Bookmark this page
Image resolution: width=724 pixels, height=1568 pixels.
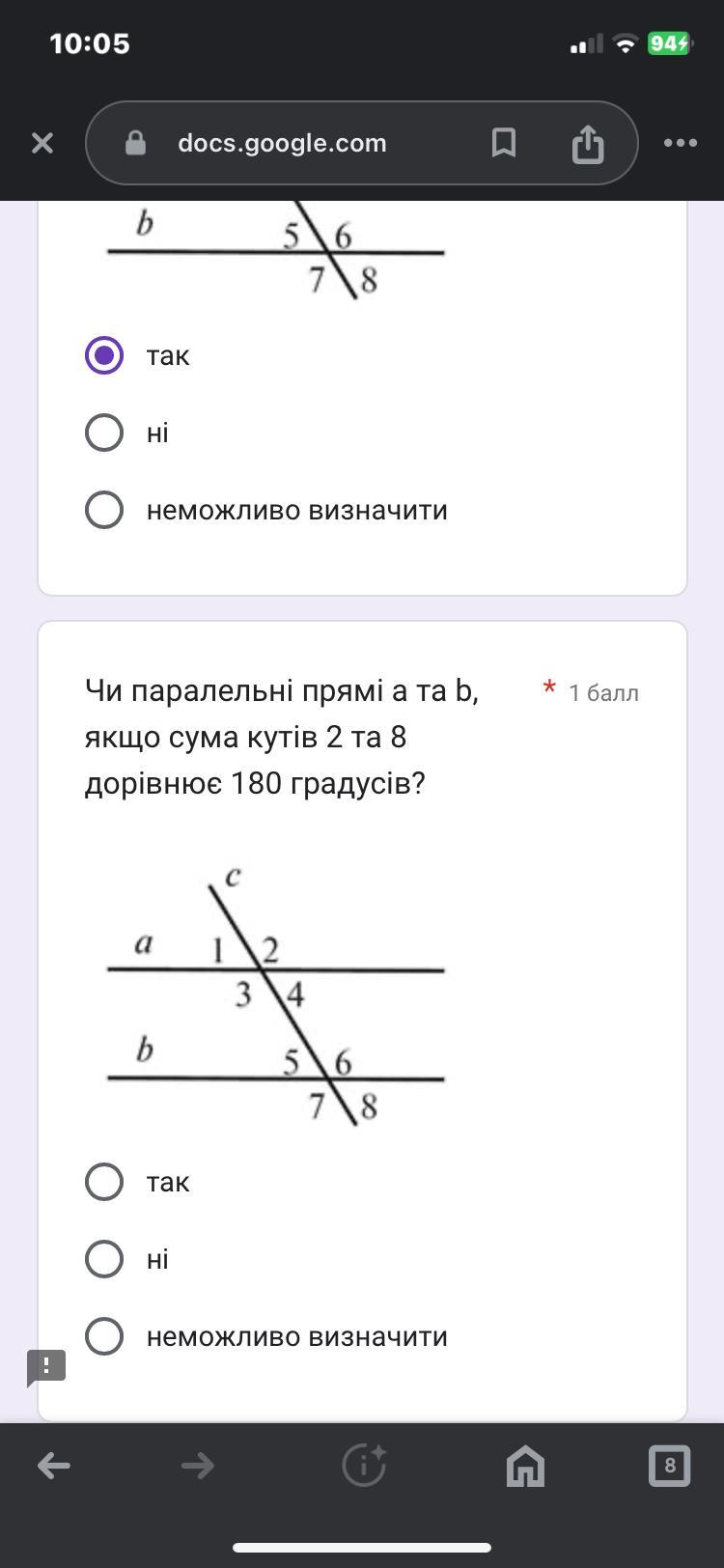(503, 143)
